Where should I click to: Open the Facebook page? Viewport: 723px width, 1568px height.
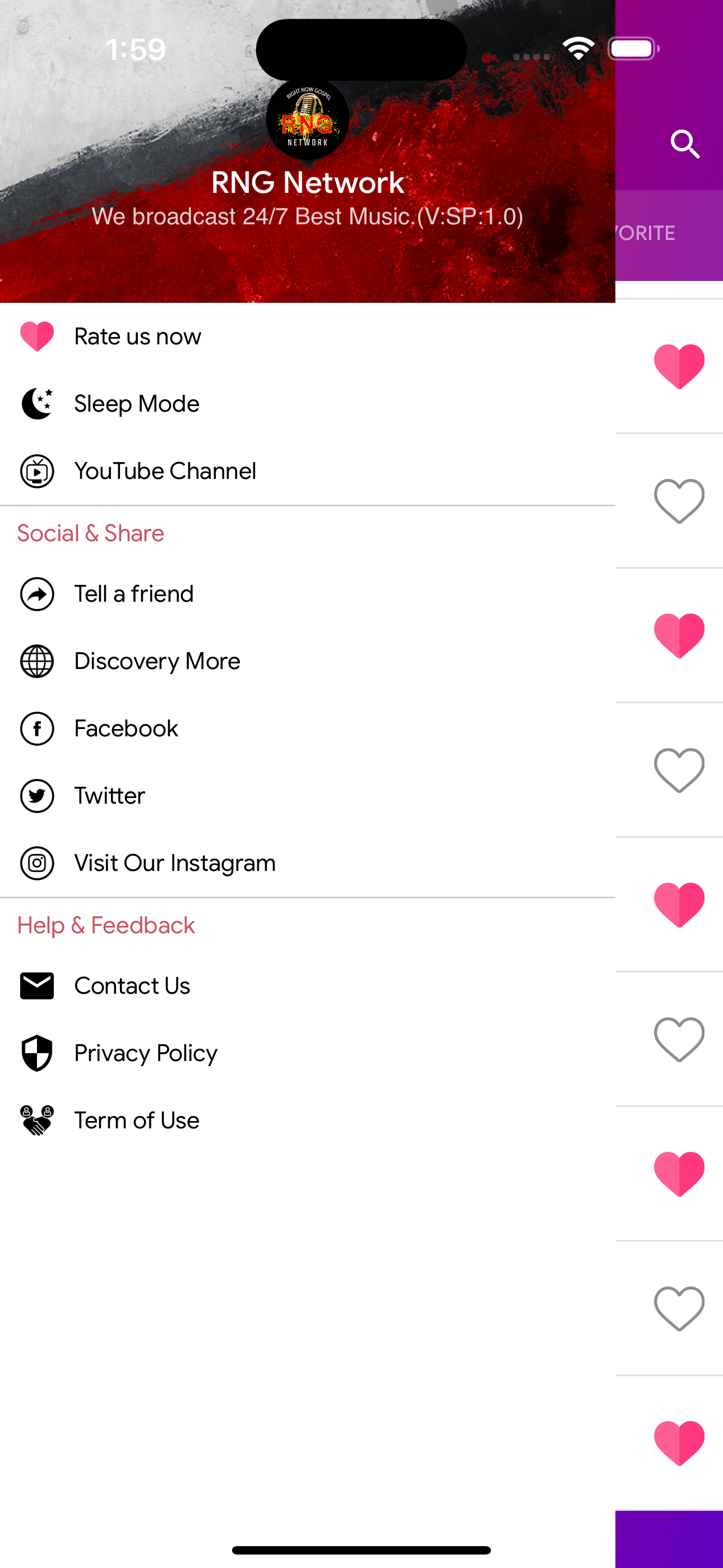(x=126, y=728)
